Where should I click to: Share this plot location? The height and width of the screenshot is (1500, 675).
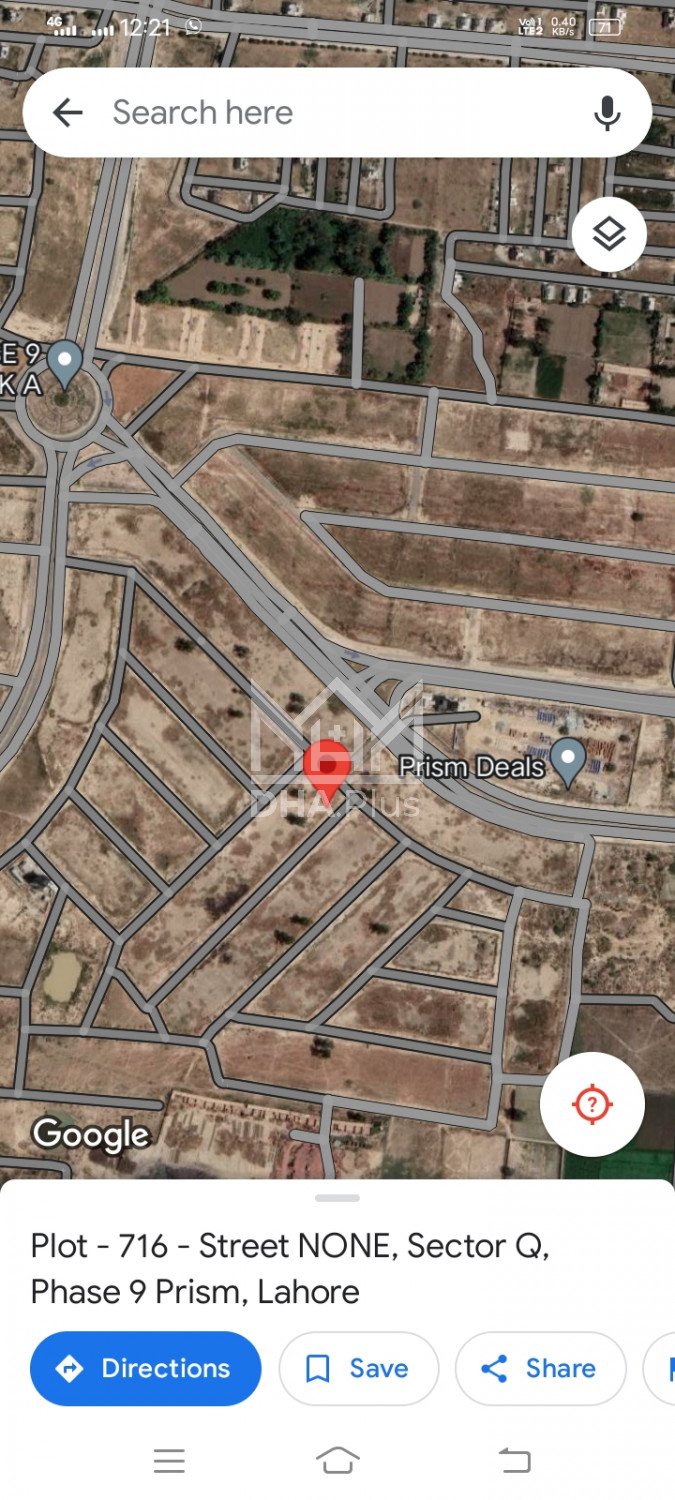(540, 1368)
